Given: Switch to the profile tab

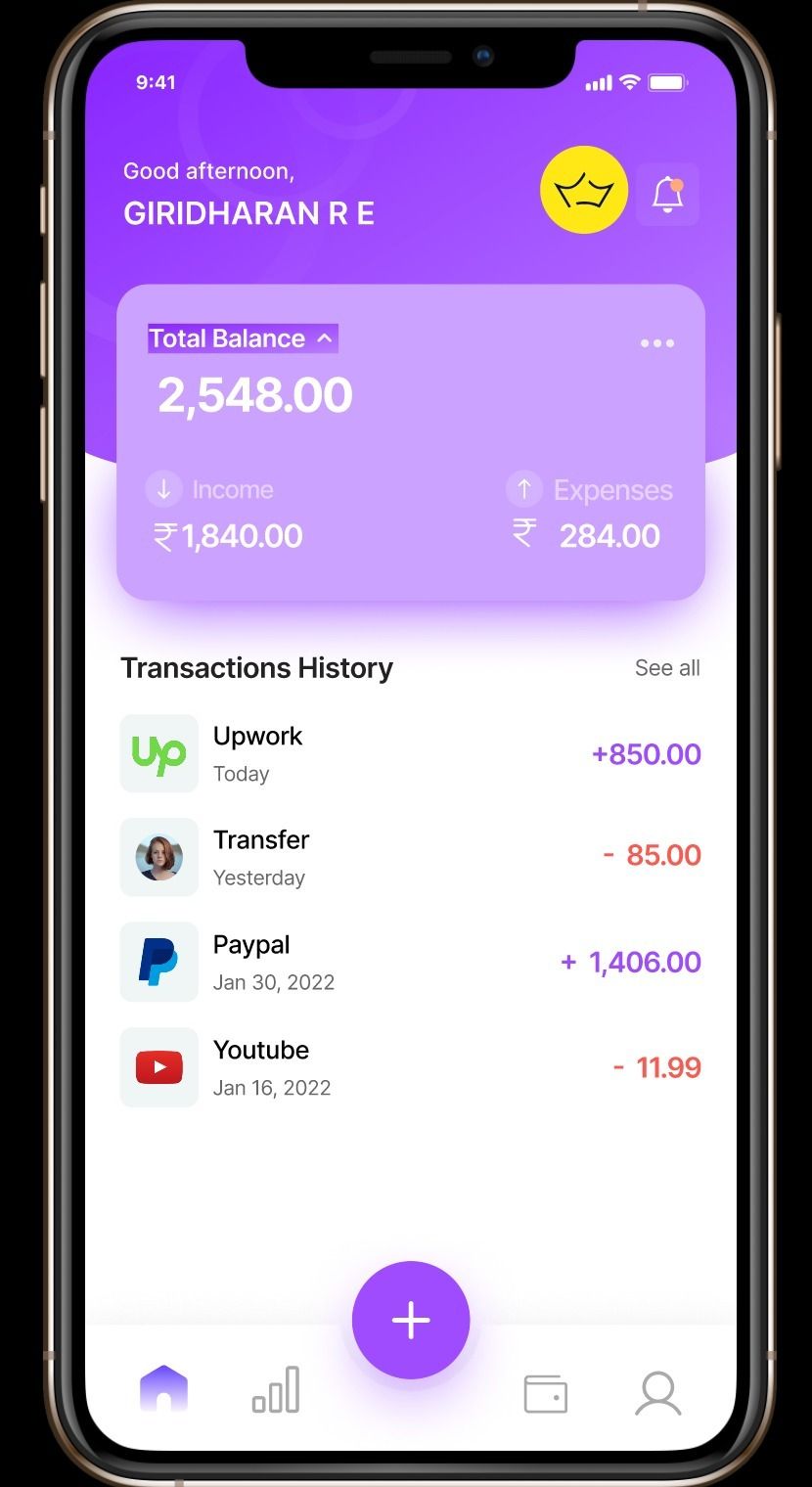Looking at the screenshot, I should point(658,1393).
